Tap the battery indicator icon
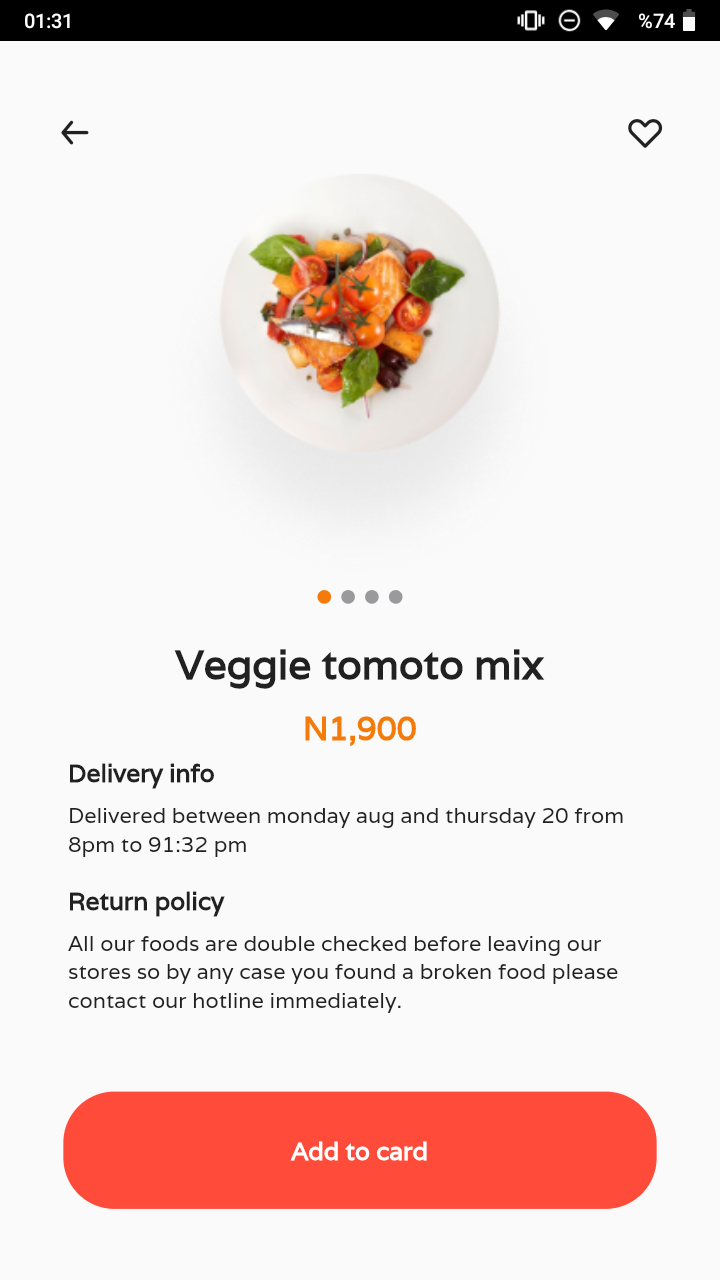Viewport: 720px width, 1280px height. coord(689,18)
